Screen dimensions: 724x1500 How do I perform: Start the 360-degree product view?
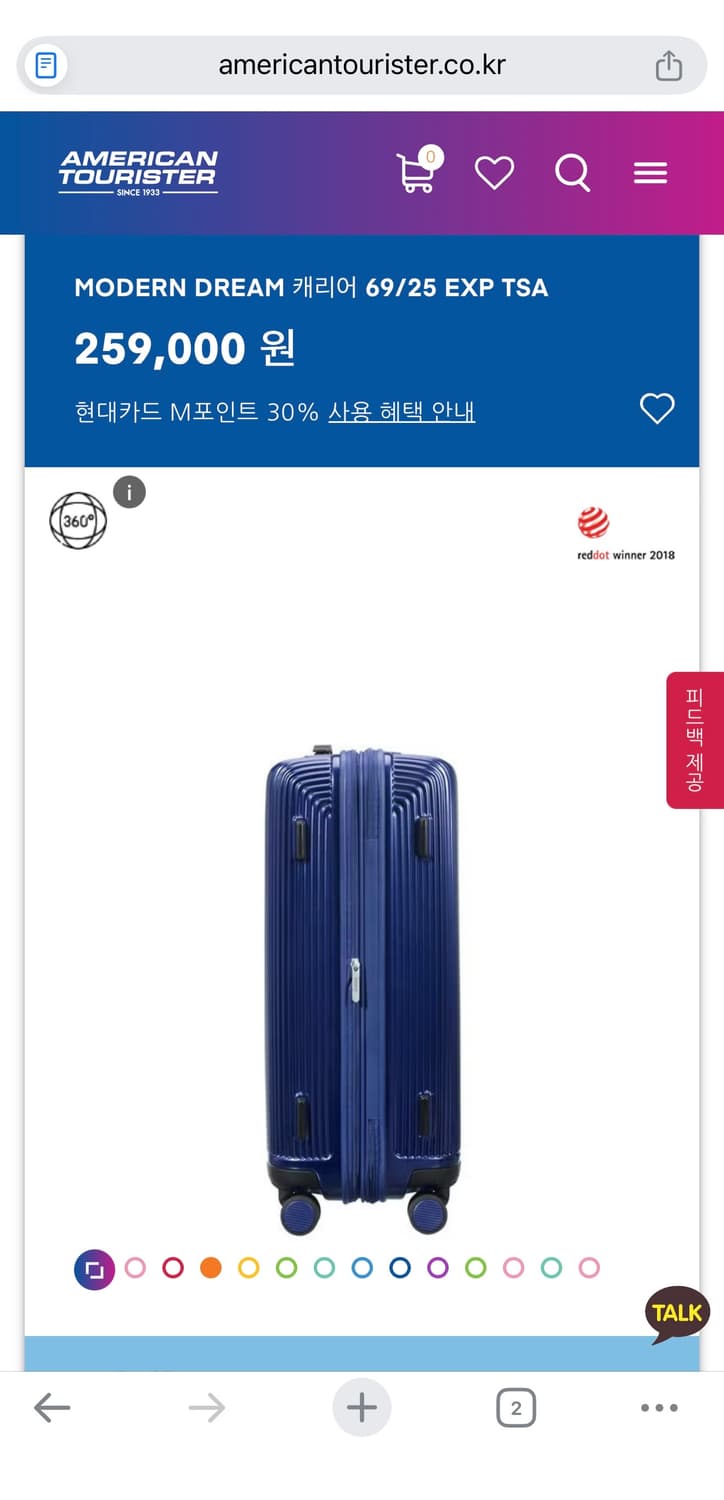click(78, 520)
